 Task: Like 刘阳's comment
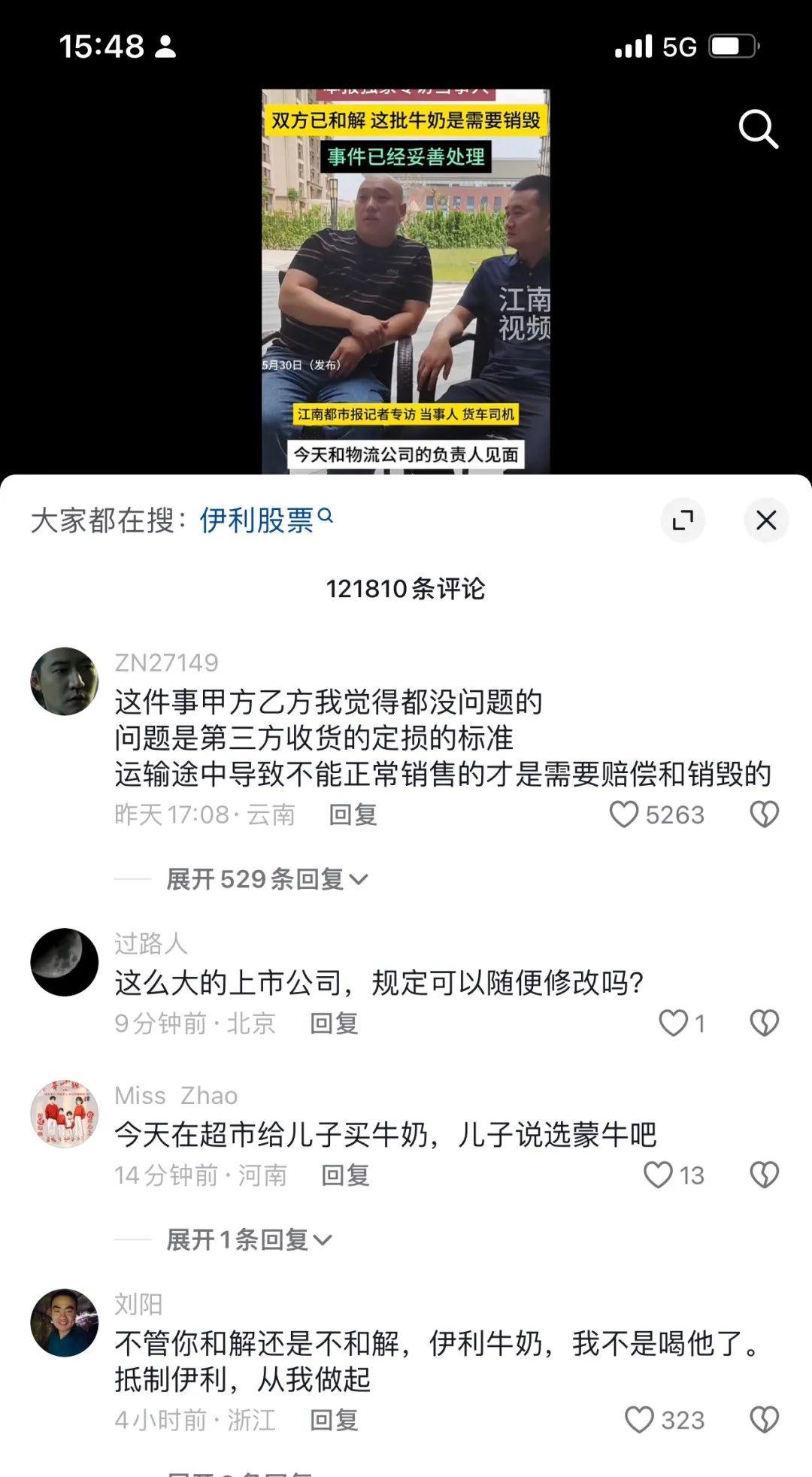point(640,1421)
